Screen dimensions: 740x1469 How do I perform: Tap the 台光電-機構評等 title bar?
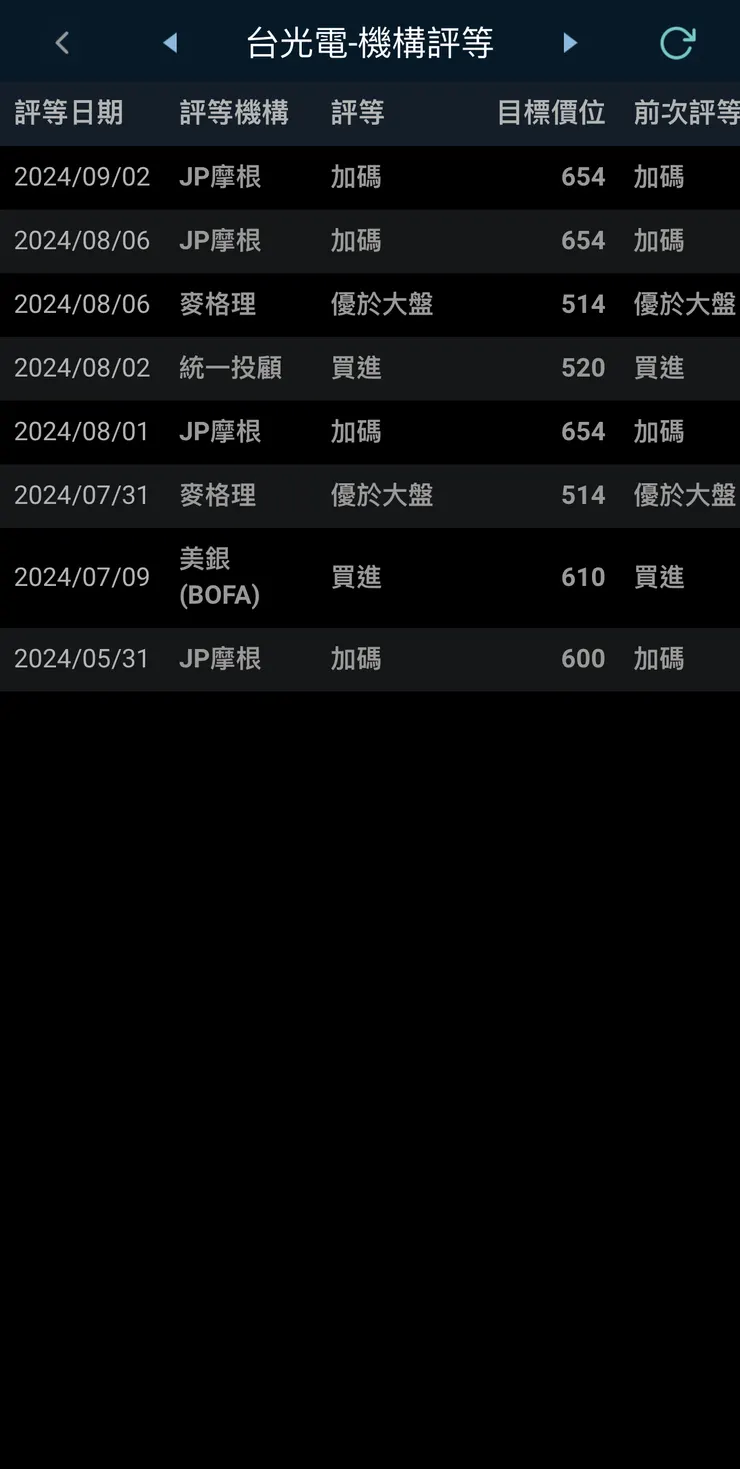(x=370, y=42)
